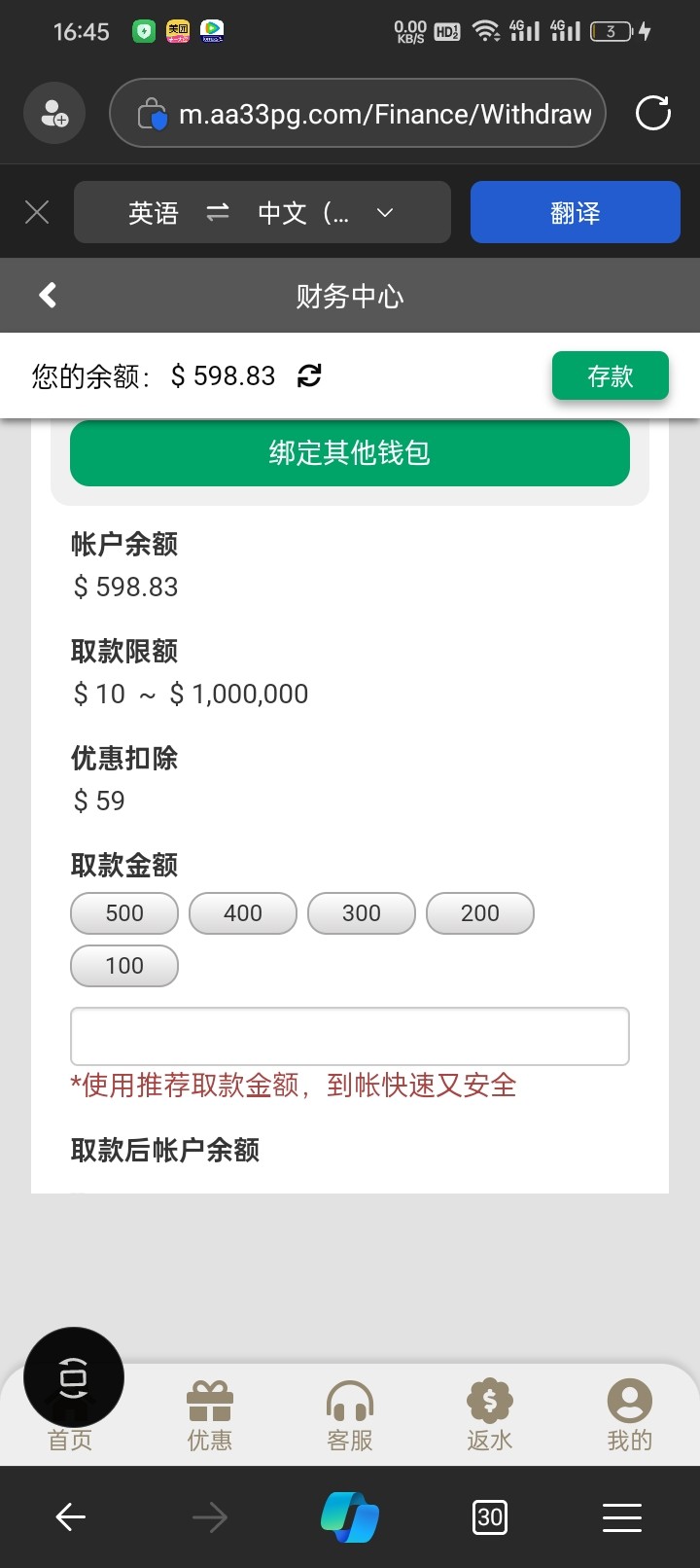Go to the 我的 tab

click(x=629, y=1416)
